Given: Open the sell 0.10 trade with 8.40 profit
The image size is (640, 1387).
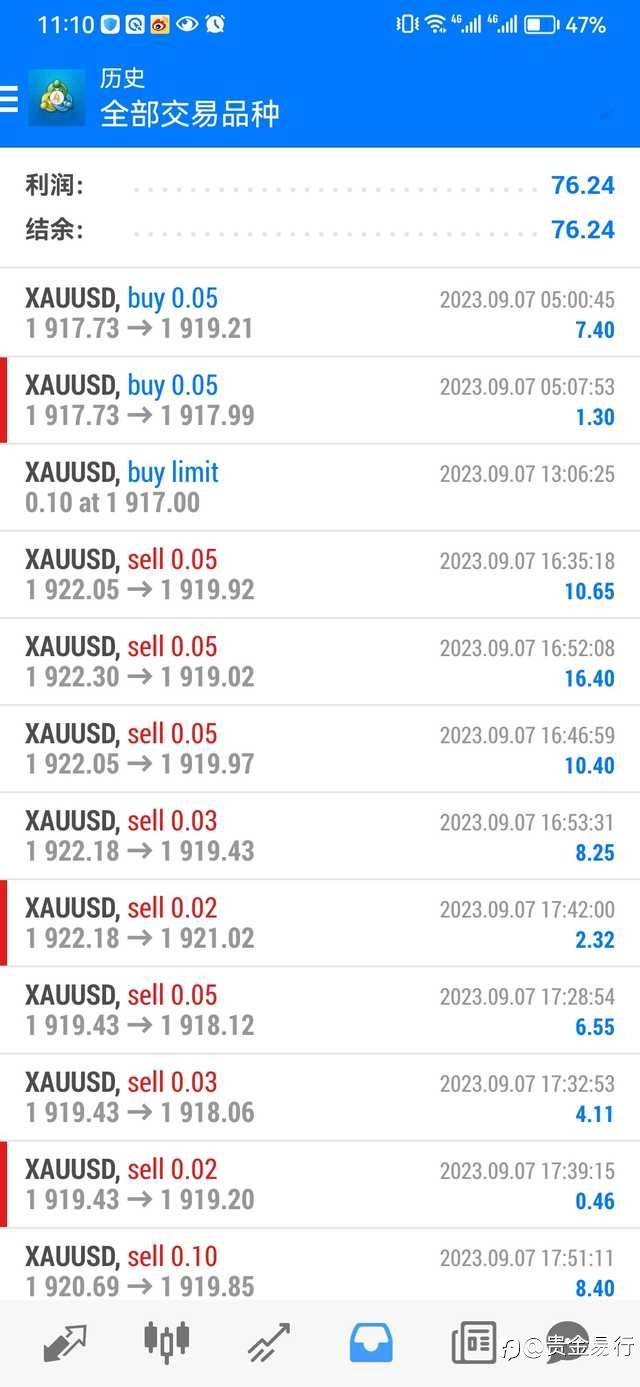Looking at the screenshot, I should [320, 1268].
